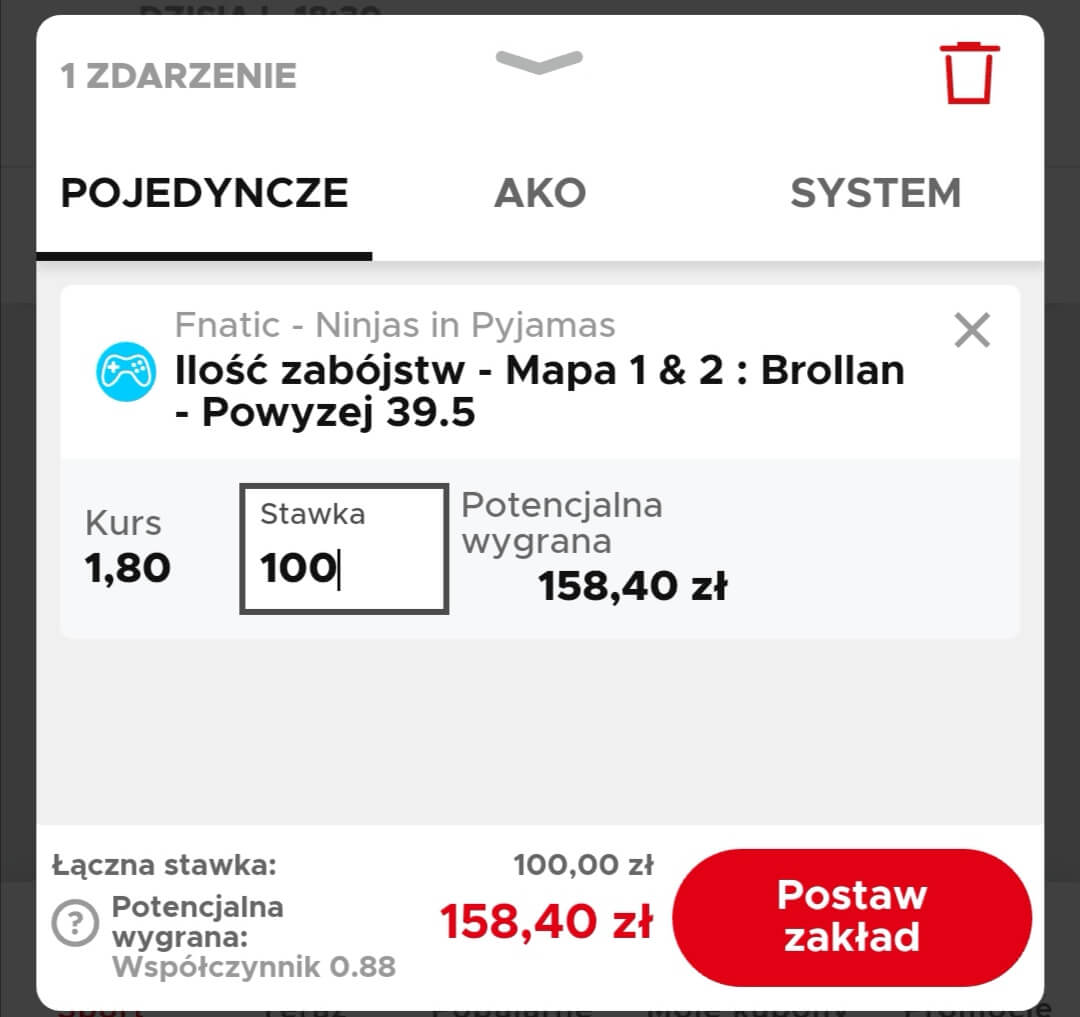Collapse the bet slip with the chevron
The height and width of the screenshot is (1017, 1080).
pos(539,63)
